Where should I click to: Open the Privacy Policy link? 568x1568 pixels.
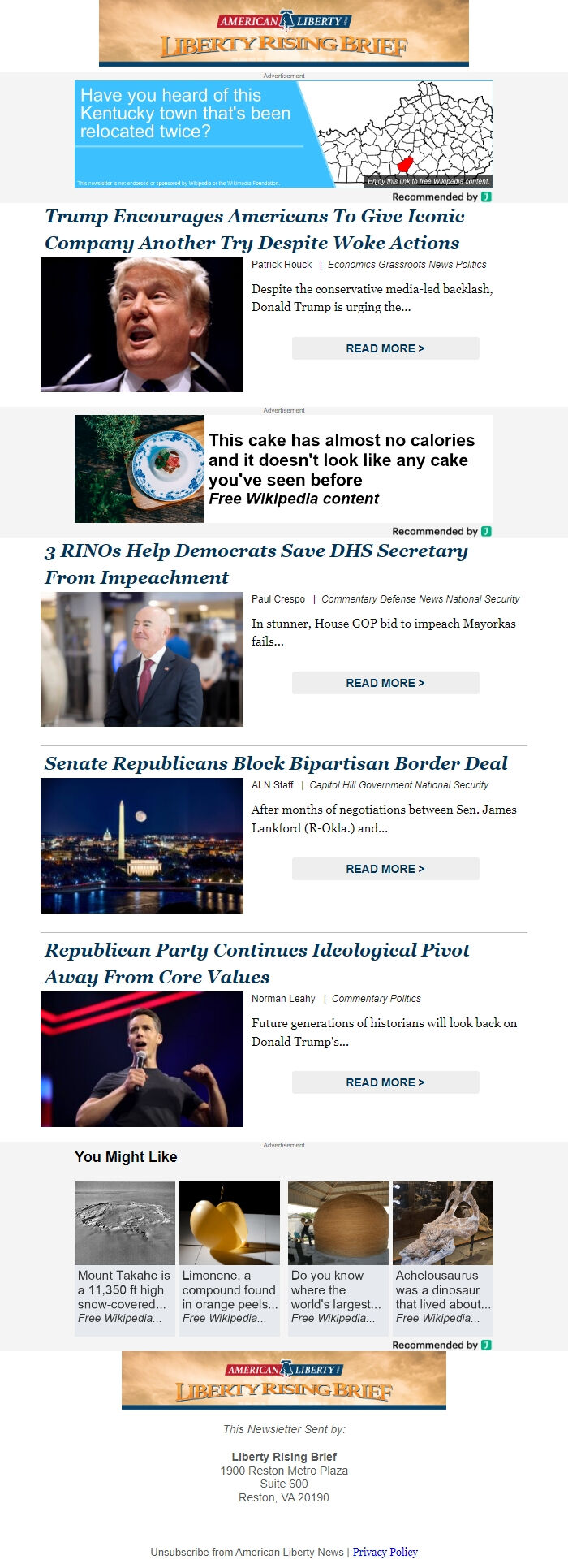[385, 1552]
